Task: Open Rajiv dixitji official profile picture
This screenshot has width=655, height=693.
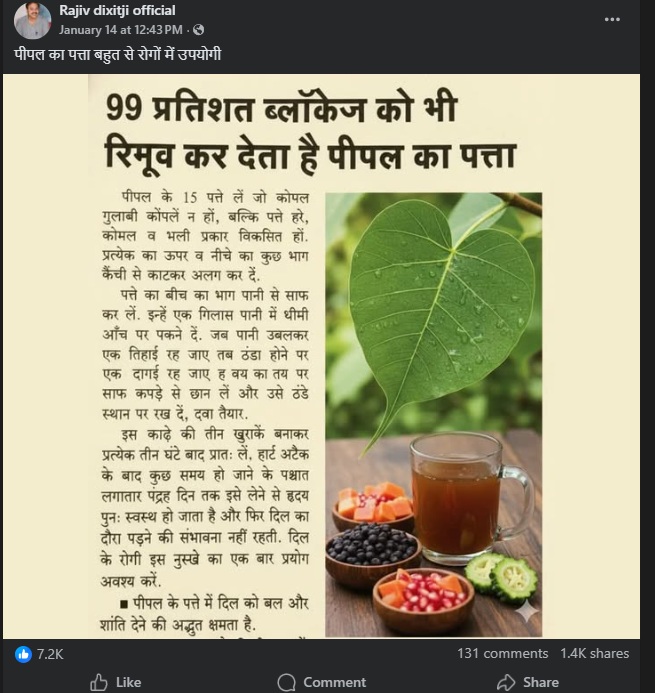Action: click(32, 20)
